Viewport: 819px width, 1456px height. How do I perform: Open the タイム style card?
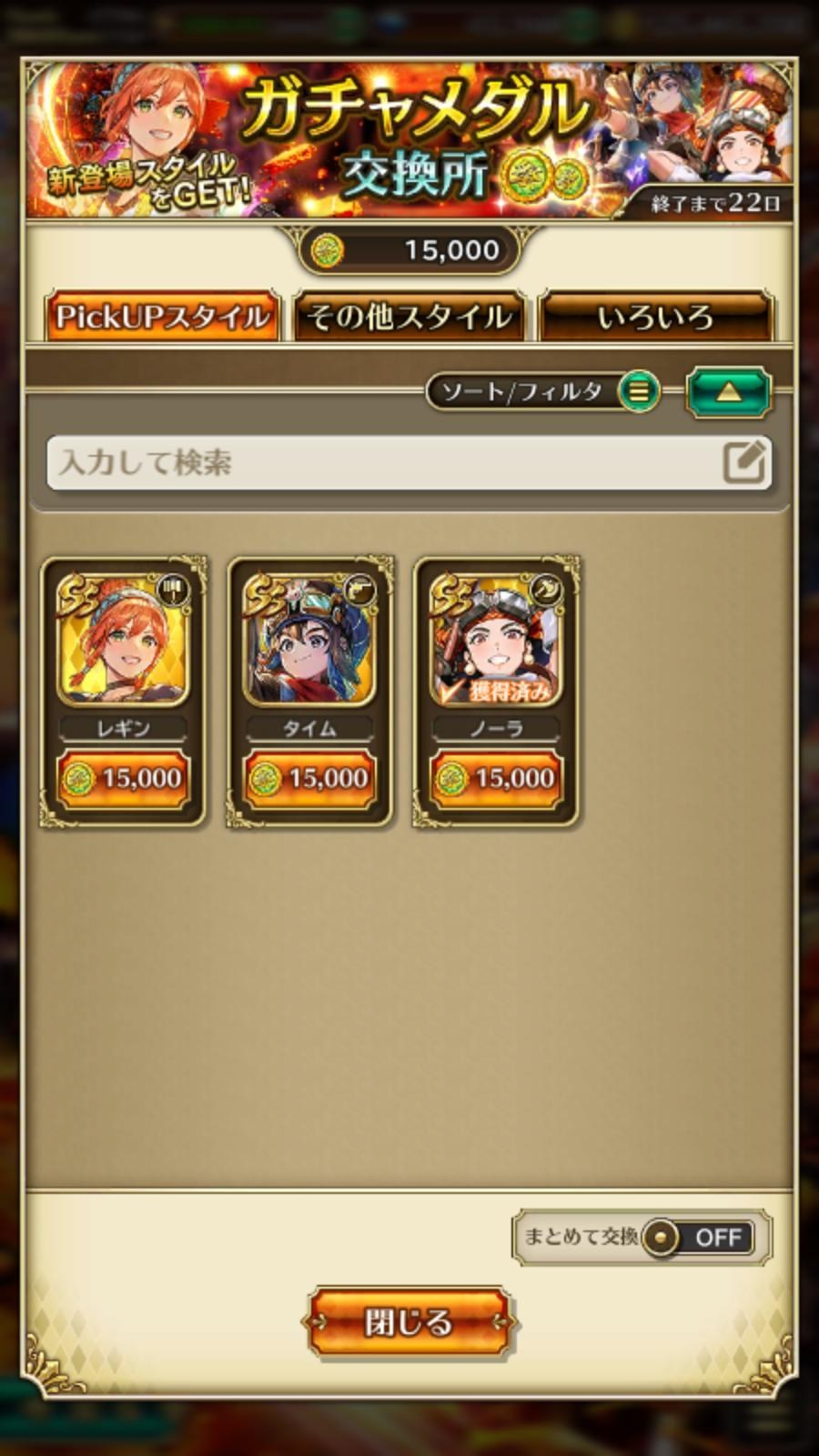point(309,693)
